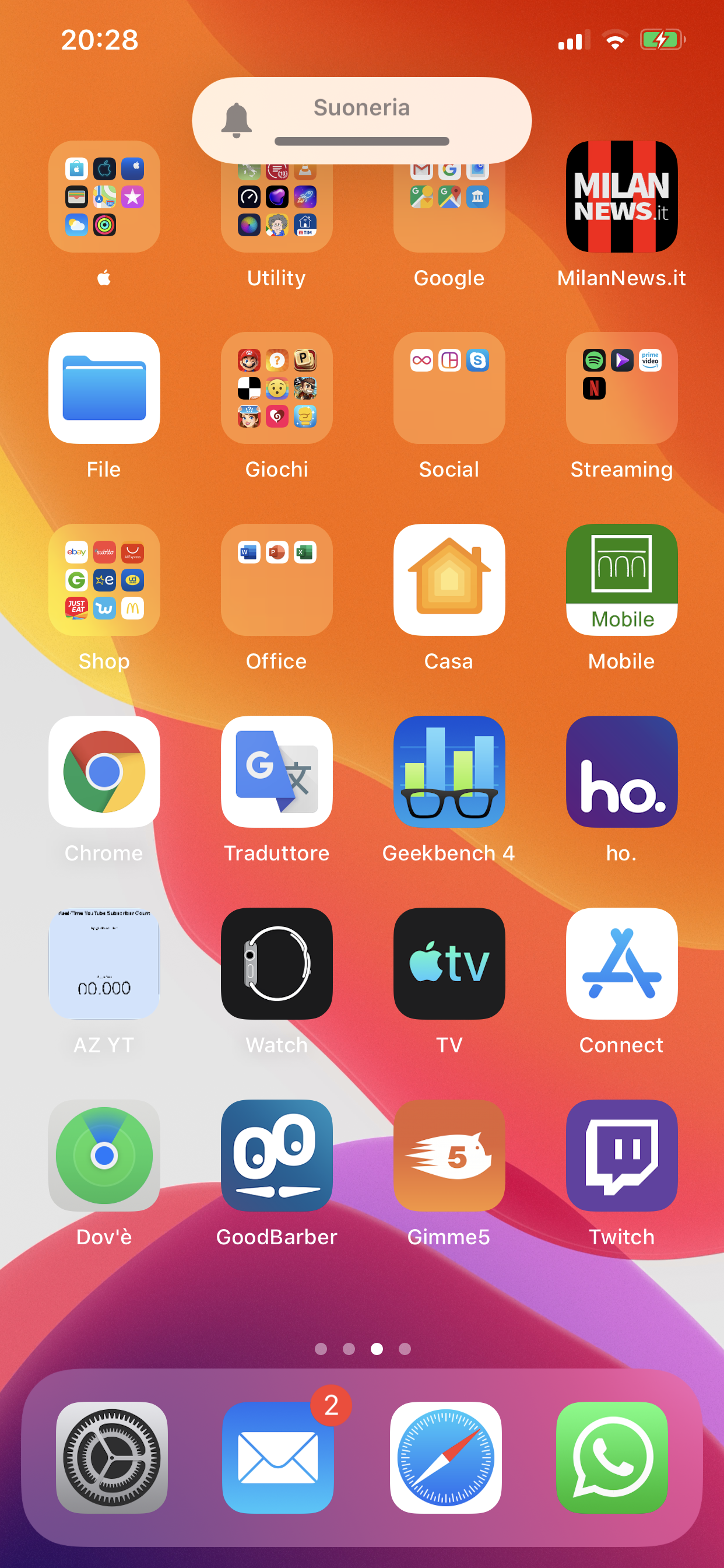Launch Chrome browser
This screenshot has height=1568, width=724.
click(104, 771)
